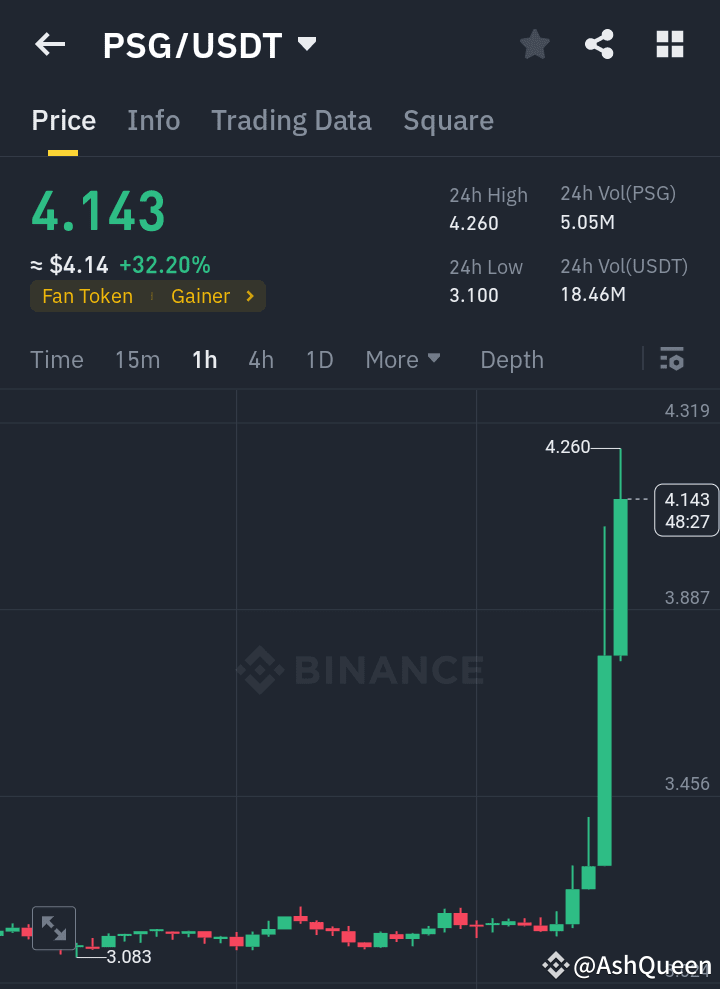Viewport: 720px width, 989px height.
Task: View the Square tab
Action: (448, 120)
